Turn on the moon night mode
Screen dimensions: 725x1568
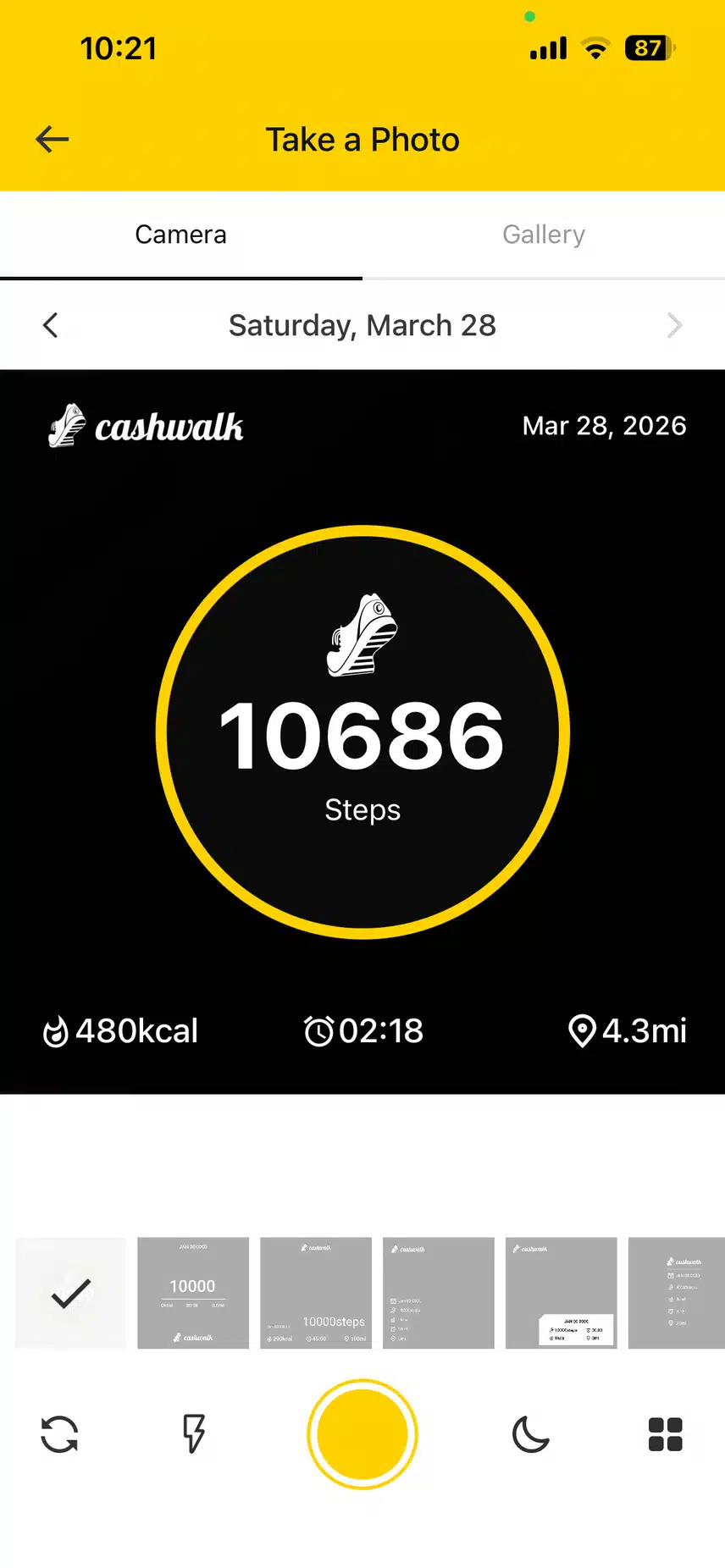click(531, 1434)
